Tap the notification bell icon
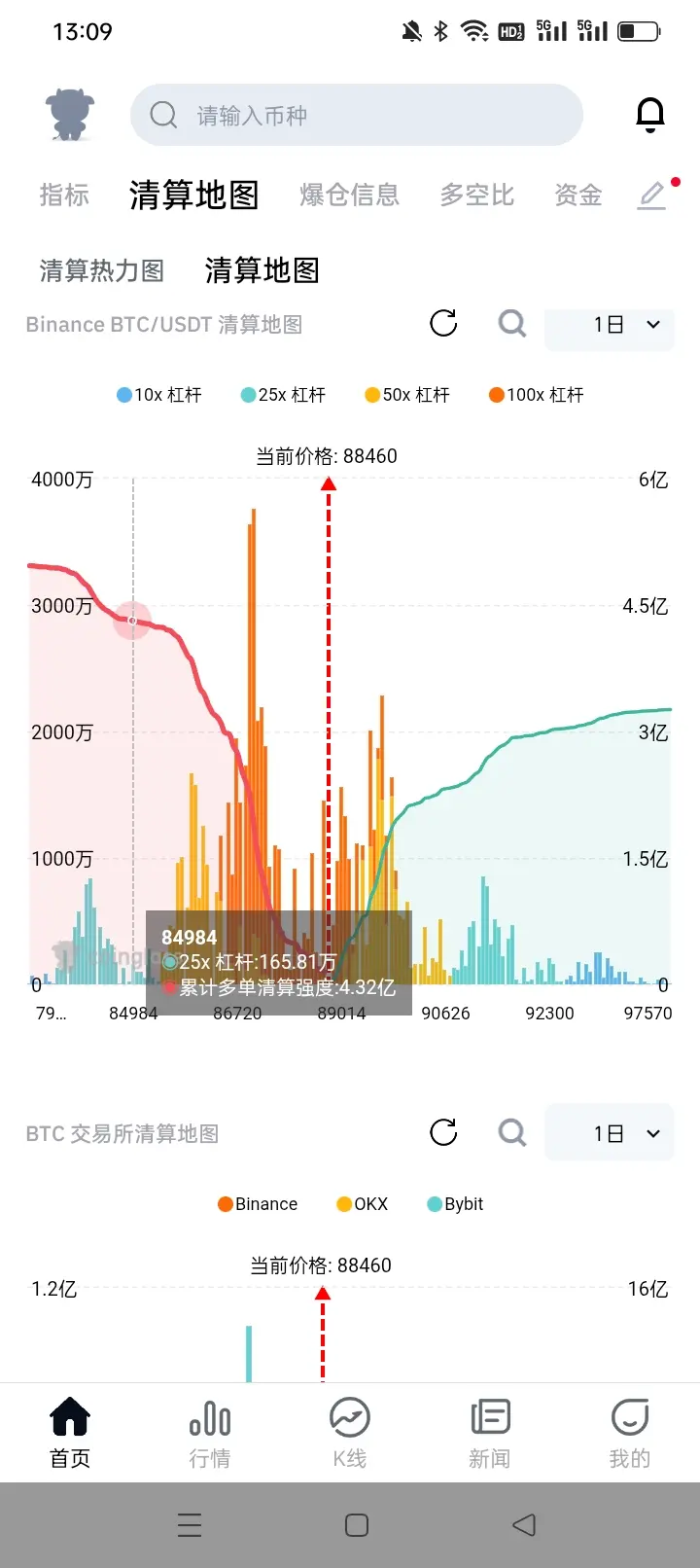This screenshot has height=1568, width=700. click(650, 114)
